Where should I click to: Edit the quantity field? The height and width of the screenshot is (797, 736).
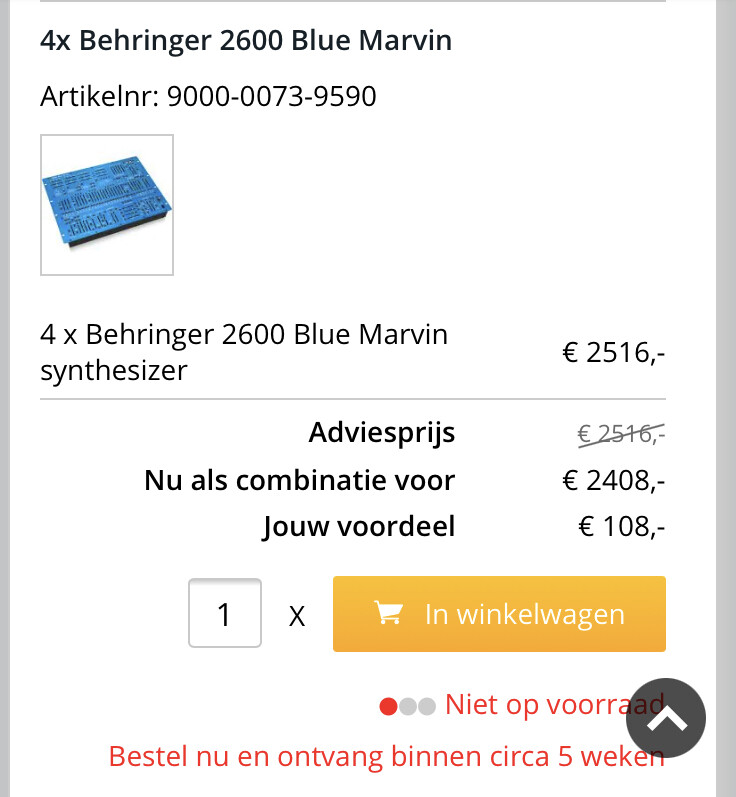coord(225,613)
